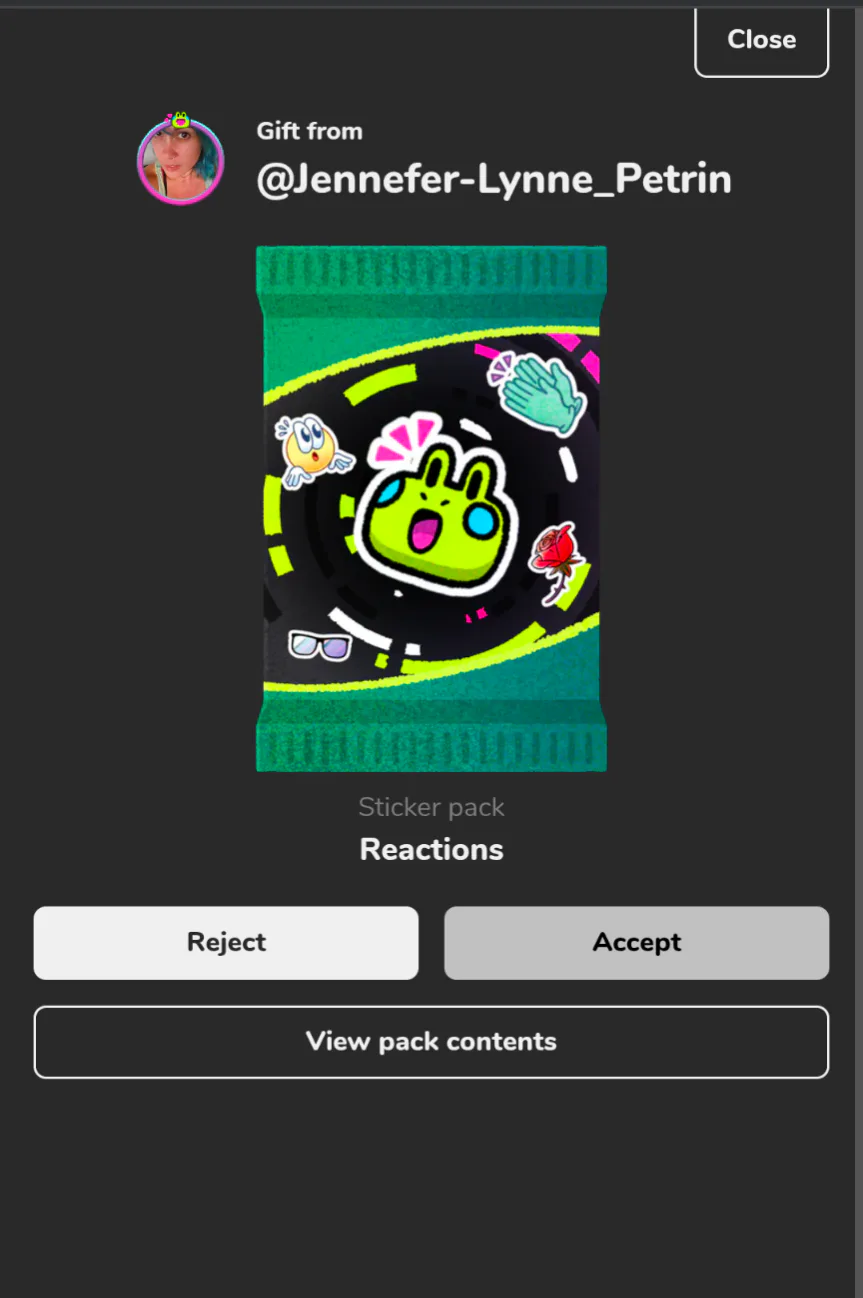
Task: Reject the Reactions sticker pack gift
Action: pyautogui.click(x=226, y=942)
